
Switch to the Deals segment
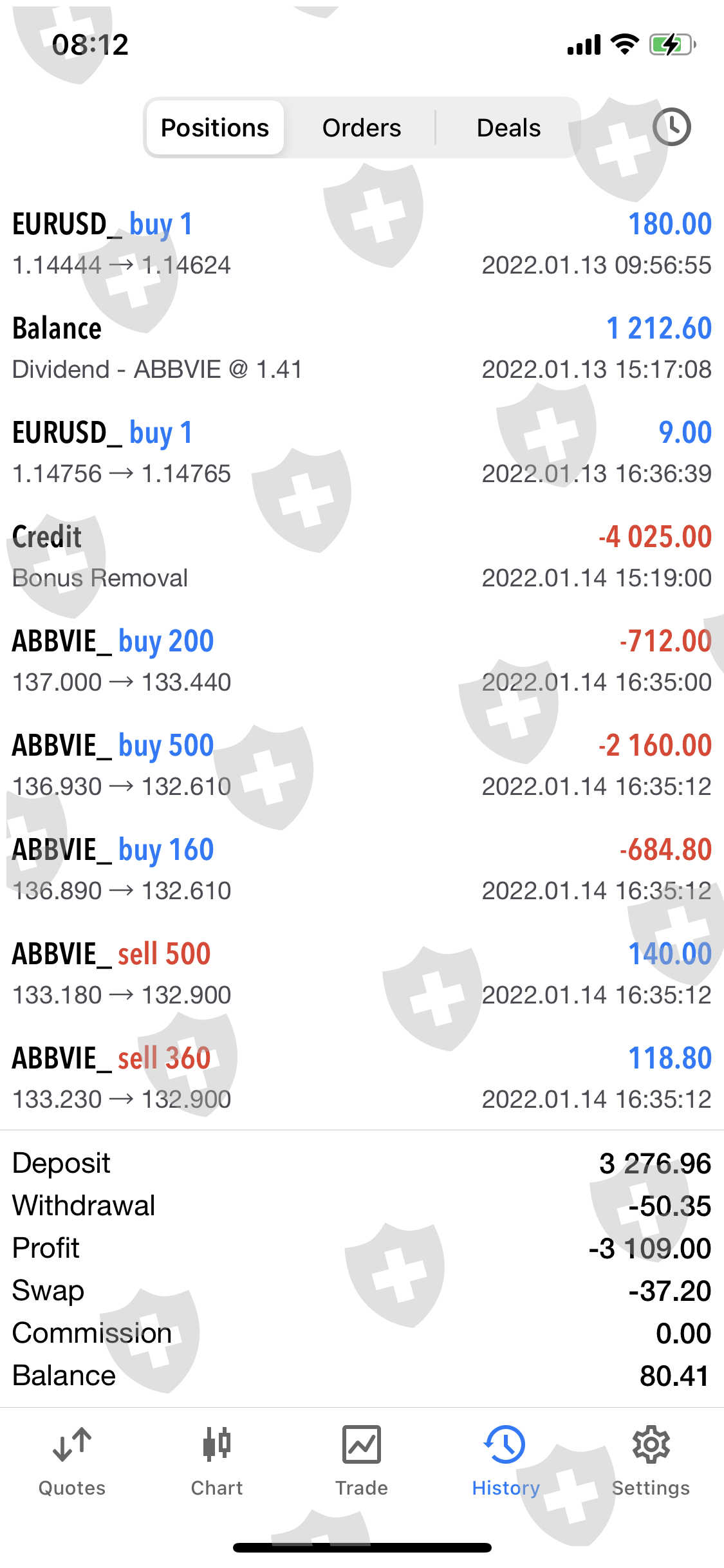[x=508, y=127]
